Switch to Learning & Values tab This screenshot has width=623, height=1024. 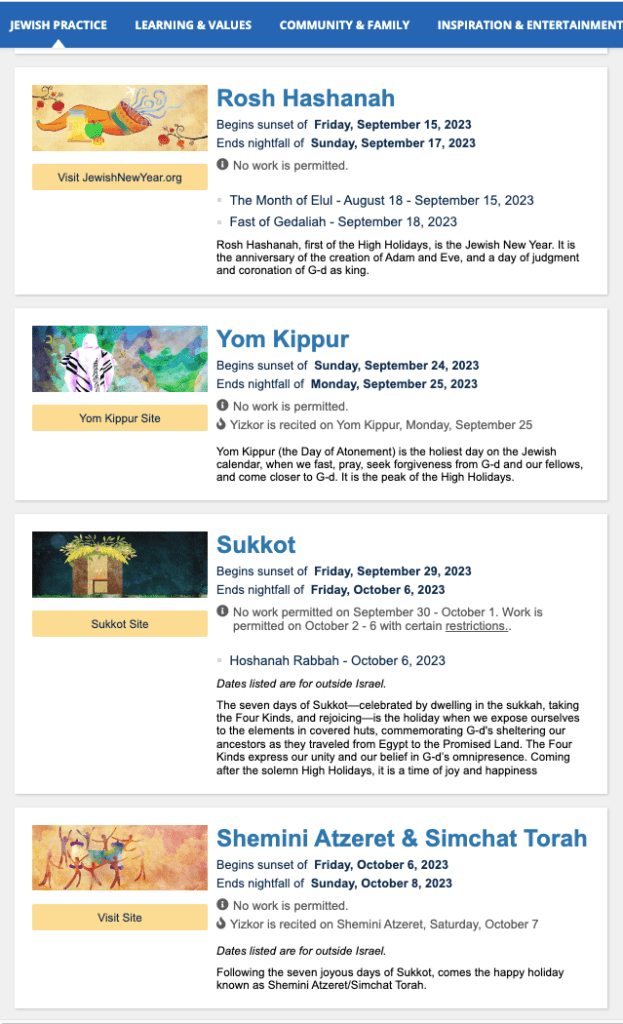point(193,25)
